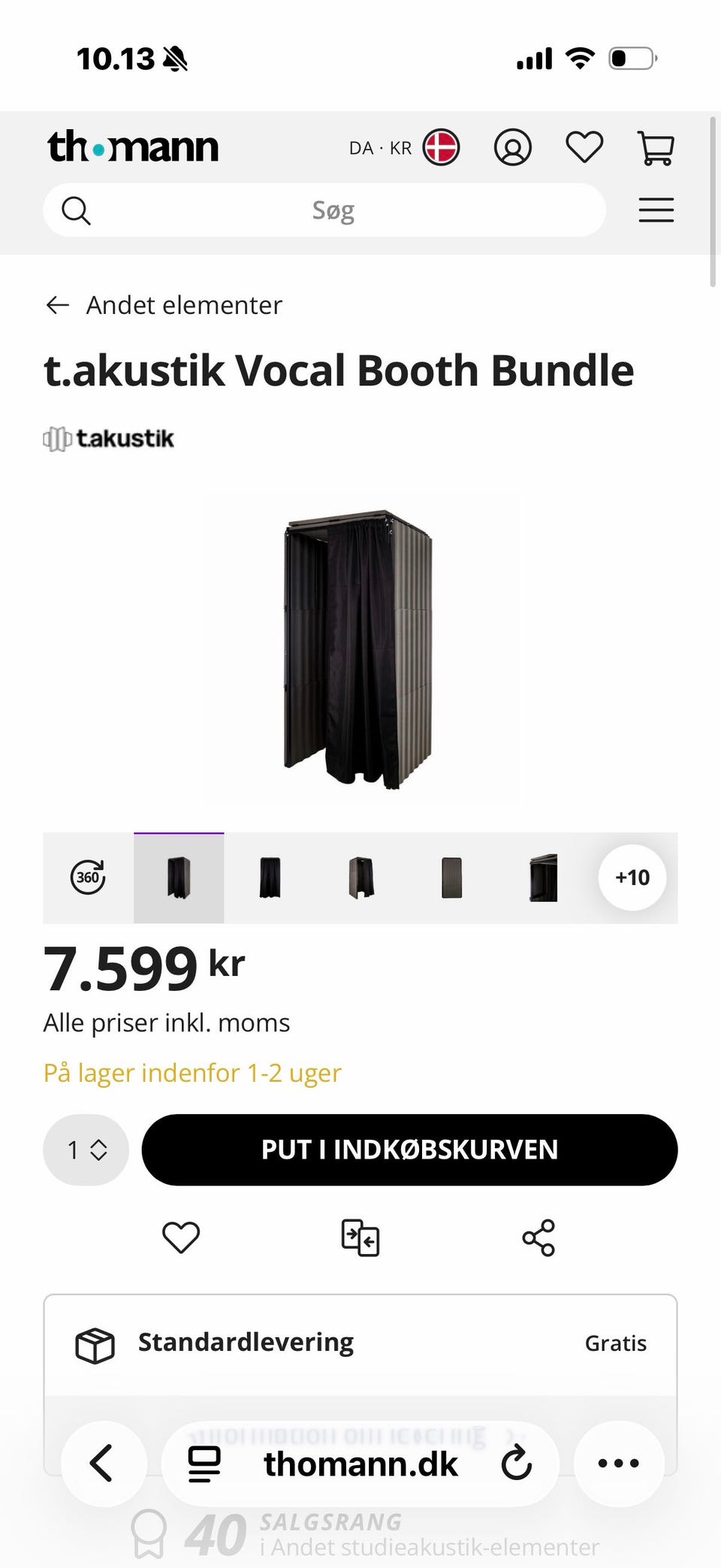The height and width of the screenshot is (1568, 721).
Task: Open the DA · KR language selector
Action: click(402, 147)
